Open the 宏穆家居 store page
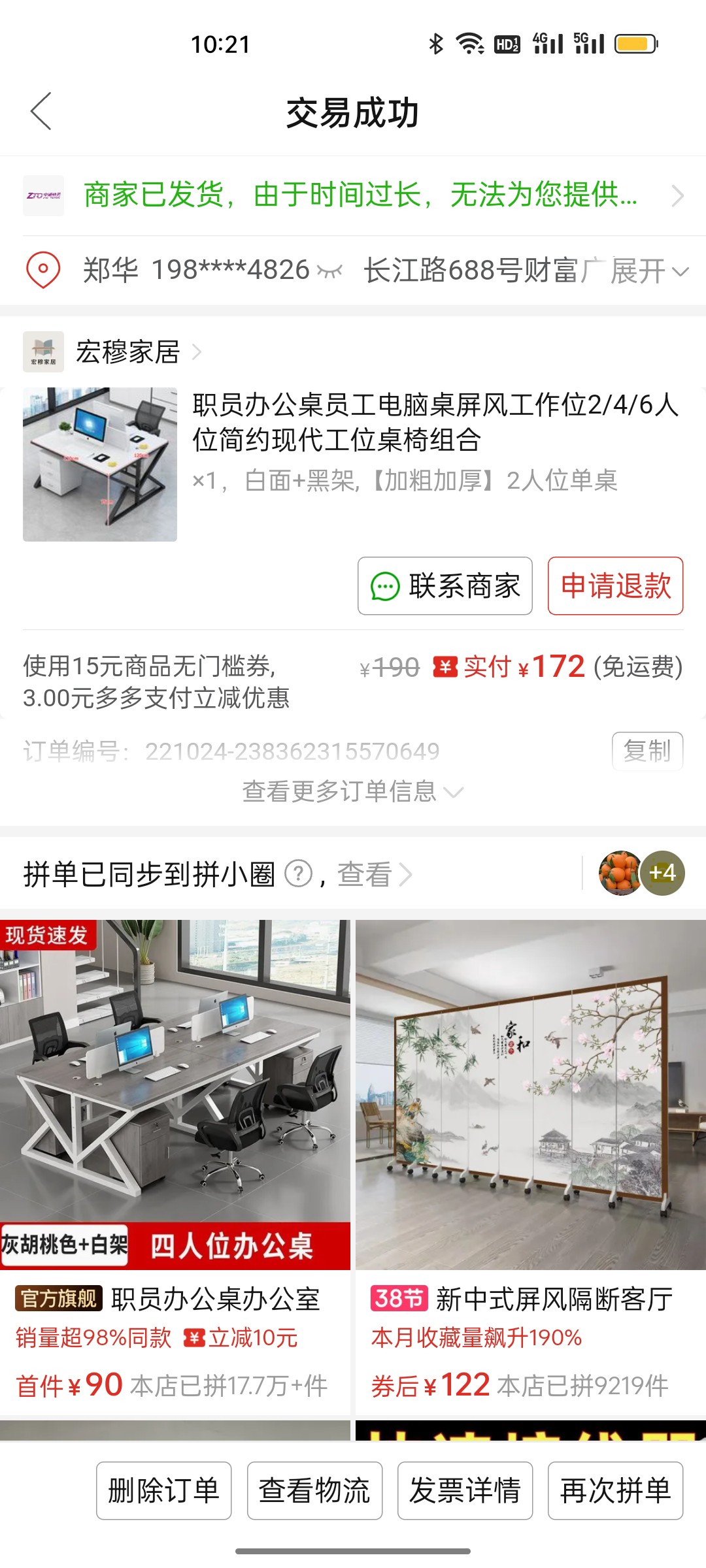 pyautogui.click(x=128, y=352)
